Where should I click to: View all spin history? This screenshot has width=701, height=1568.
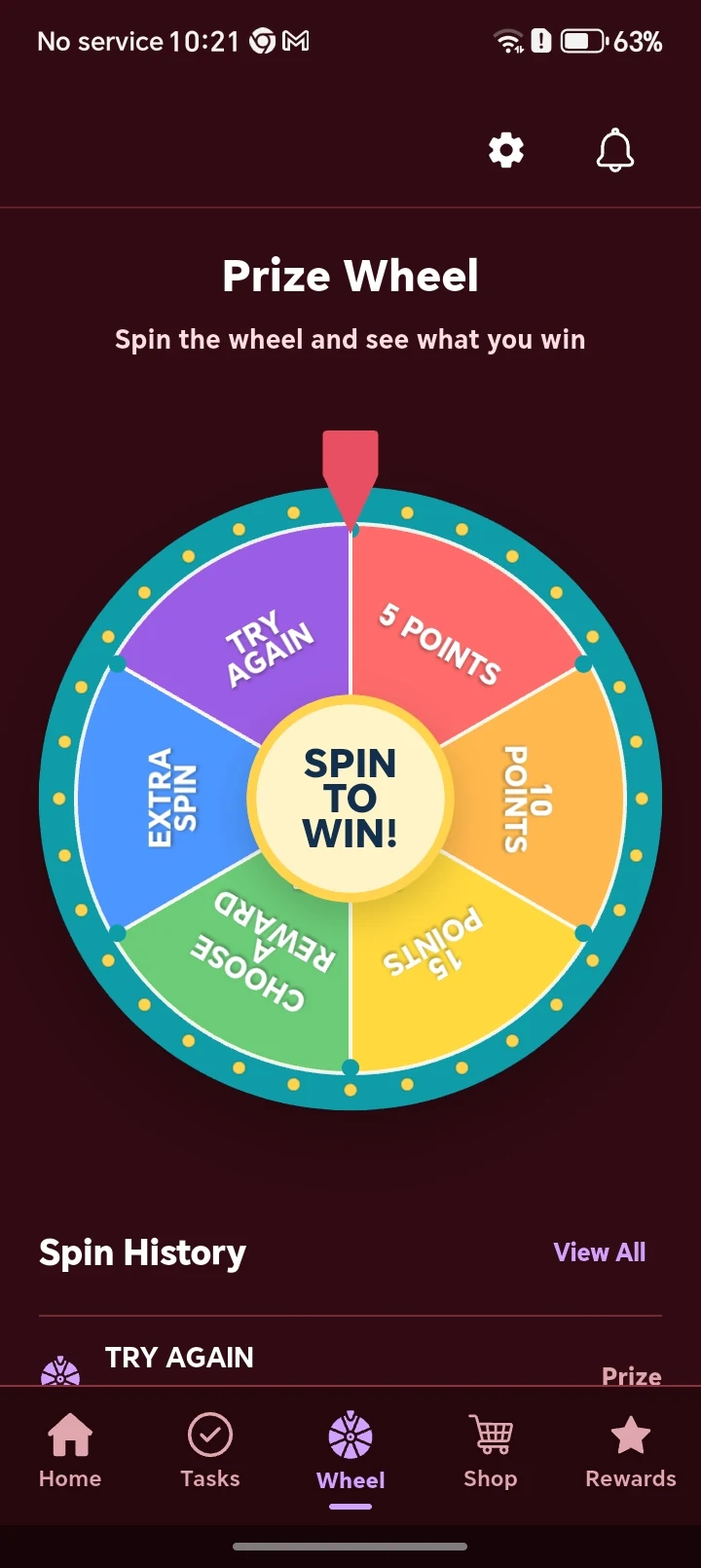(x=600, y=1252)
